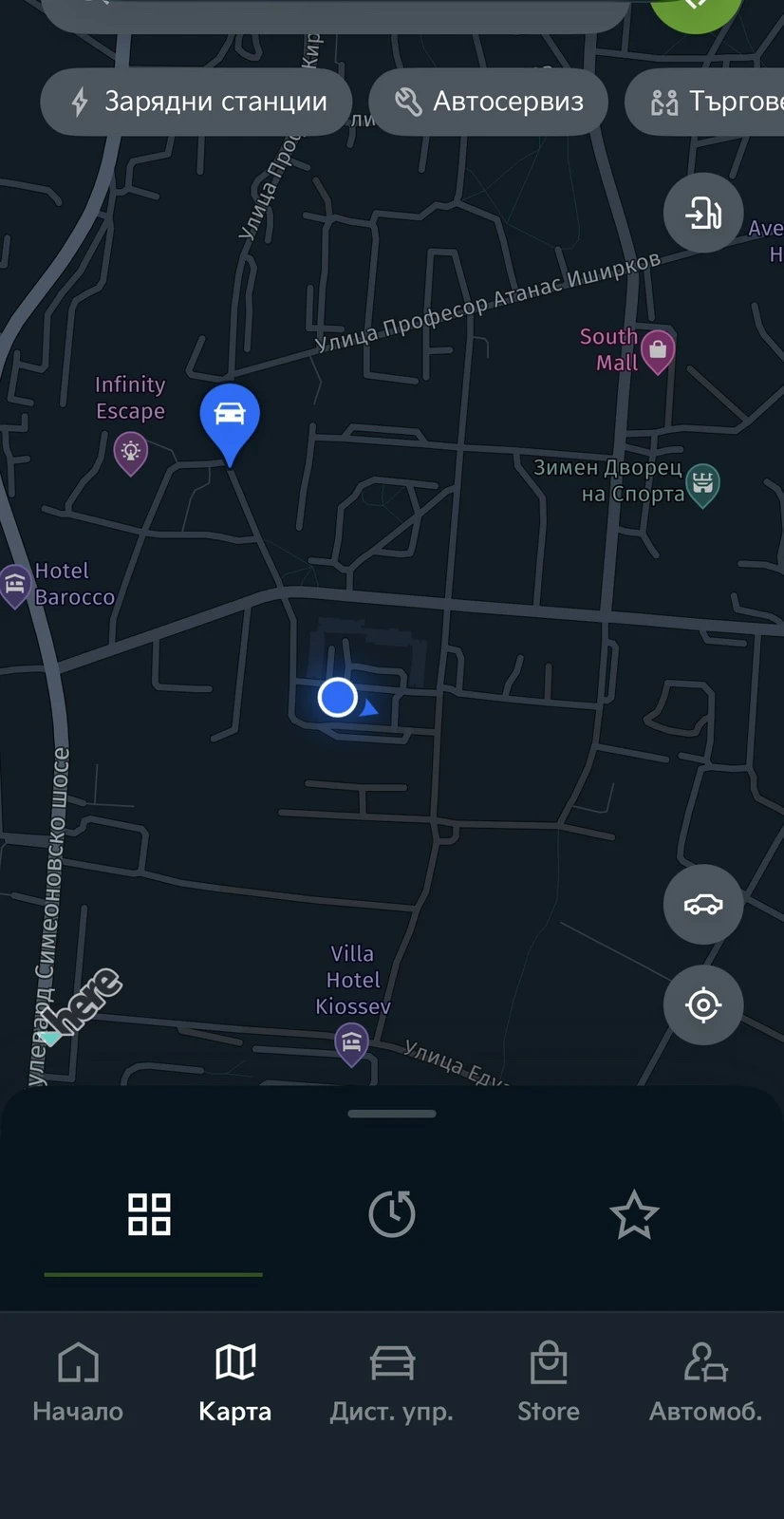
Task: Open the Дист. упр. tab
Action: [391, 1382]
